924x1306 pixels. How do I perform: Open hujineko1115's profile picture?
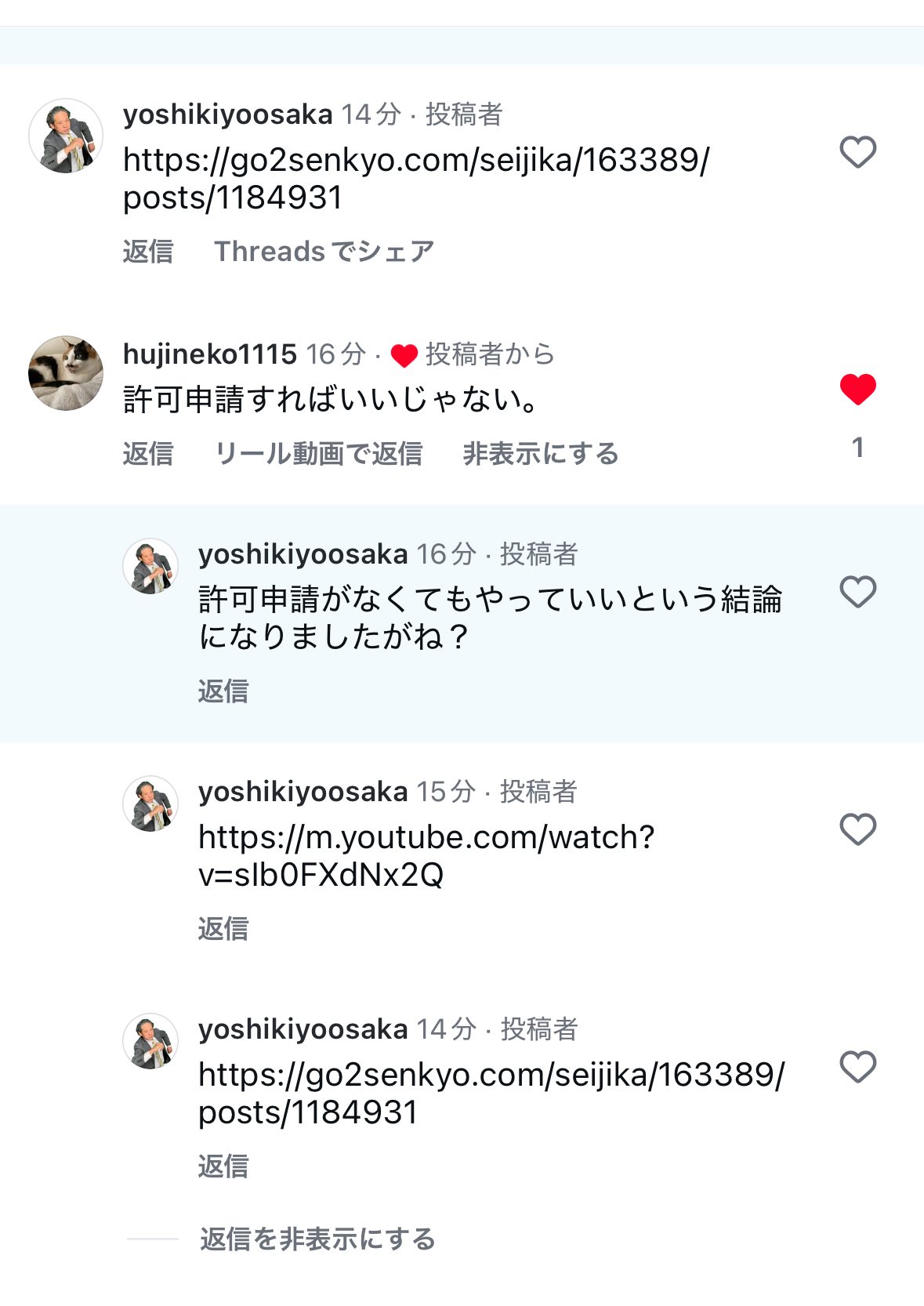66,373
